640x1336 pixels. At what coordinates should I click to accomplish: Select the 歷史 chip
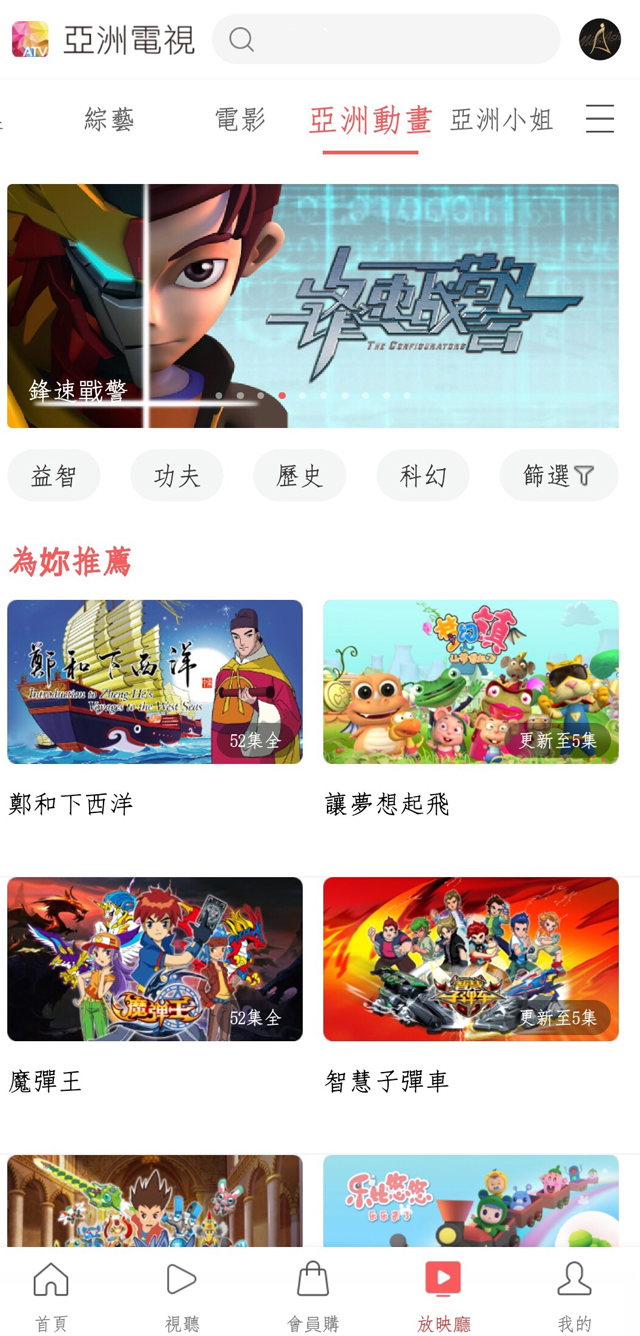tap(300, 476)
